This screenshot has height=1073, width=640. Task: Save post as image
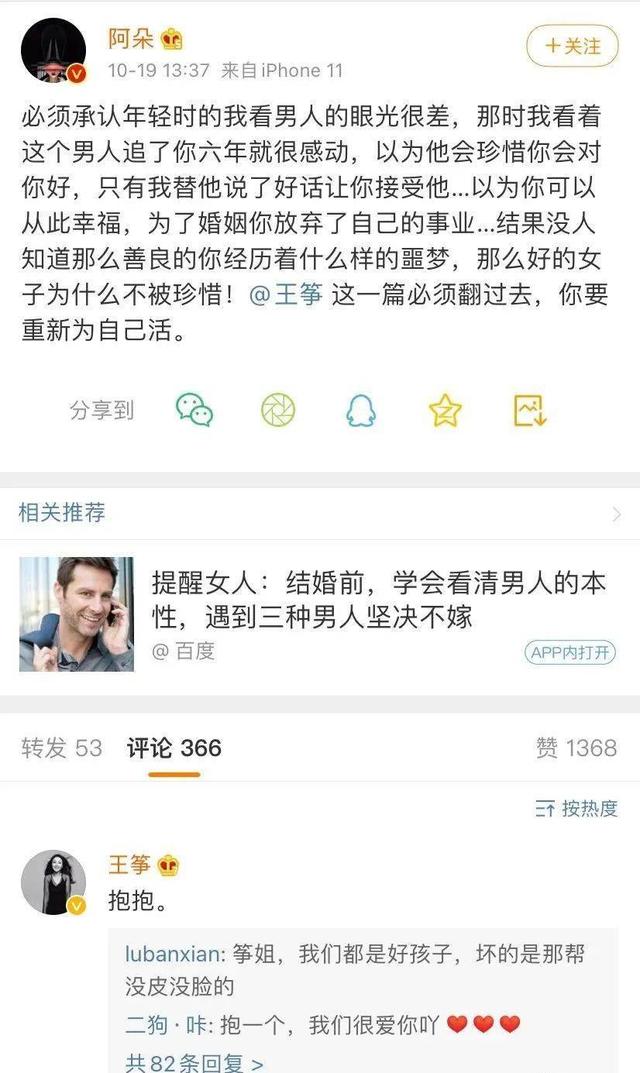point(528,409)
